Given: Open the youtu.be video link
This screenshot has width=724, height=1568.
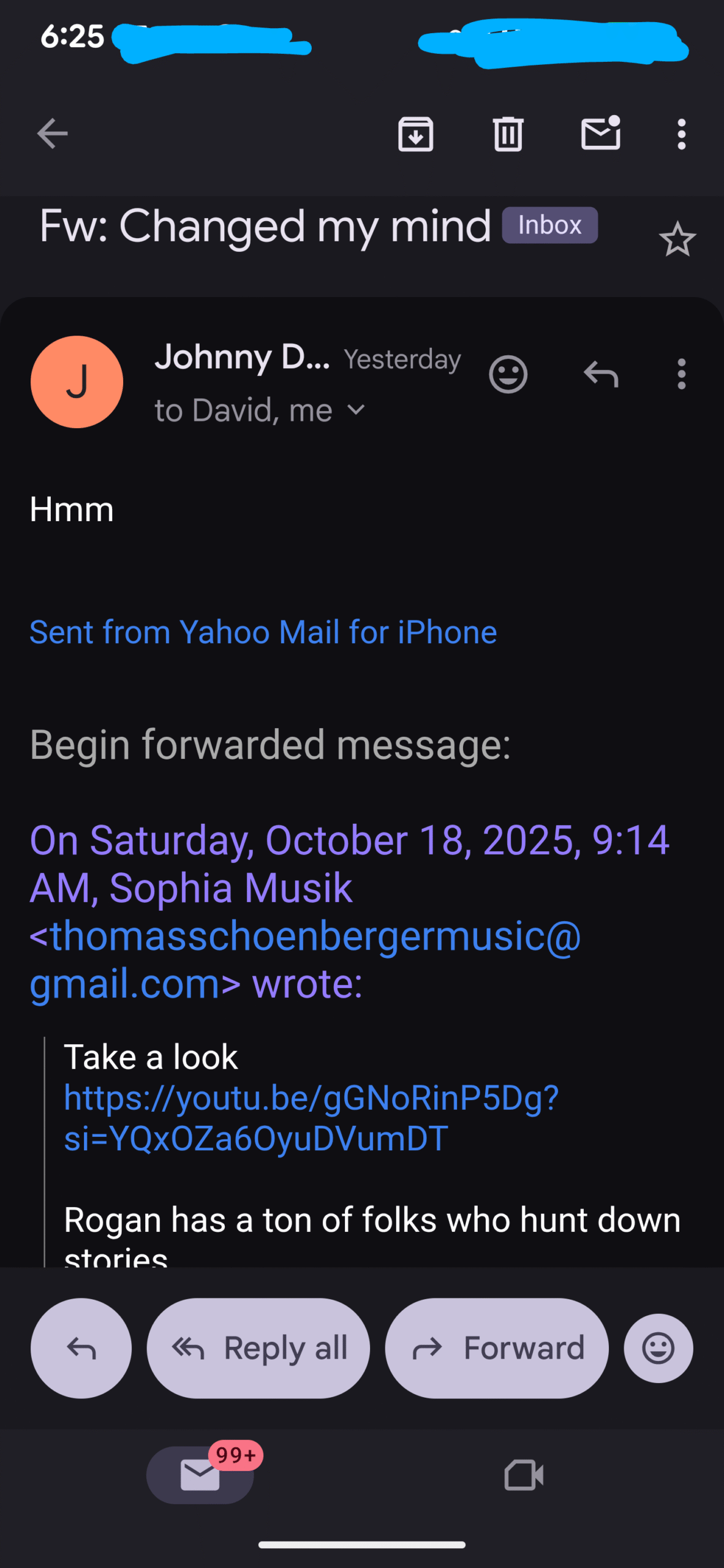Looking at the screenshot, I should pos(311,1118).
